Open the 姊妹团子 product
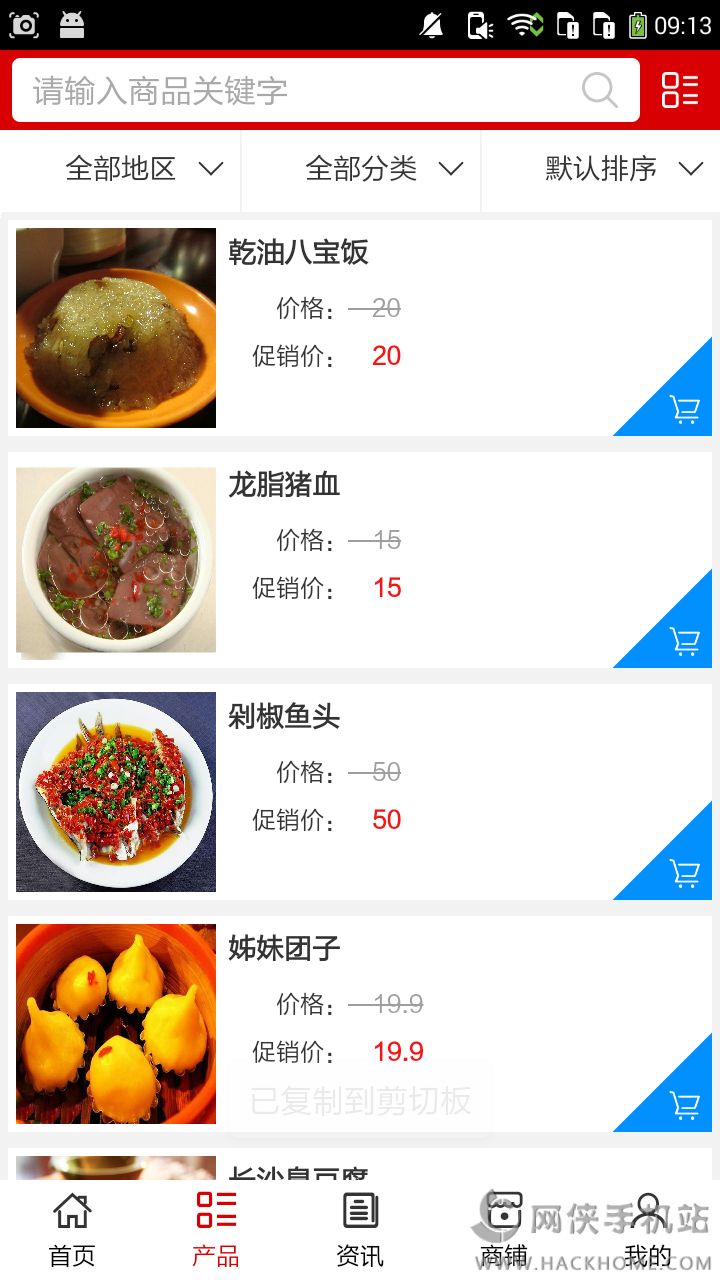This screenshot has width=720, height=1280. click(x=284, y=948)
